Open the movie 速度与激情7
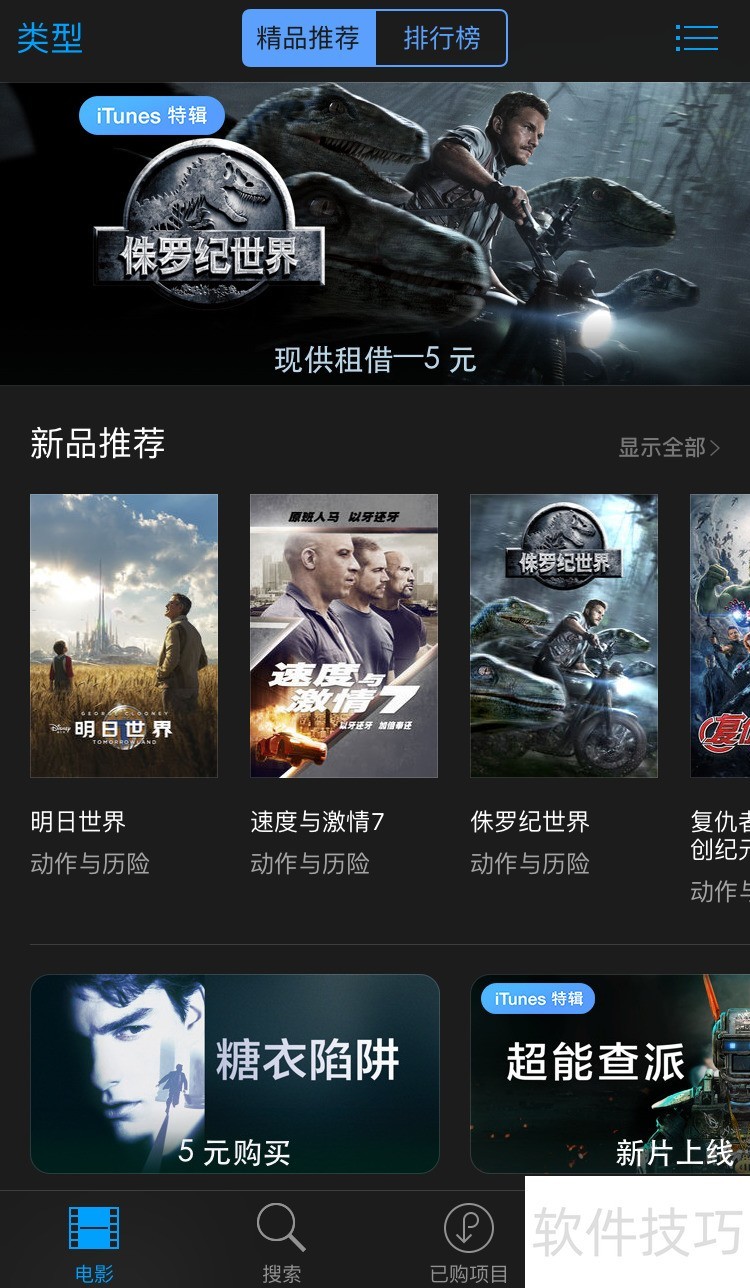The width and height of the screenshot is (750, 1288). (x=344, y=636)
